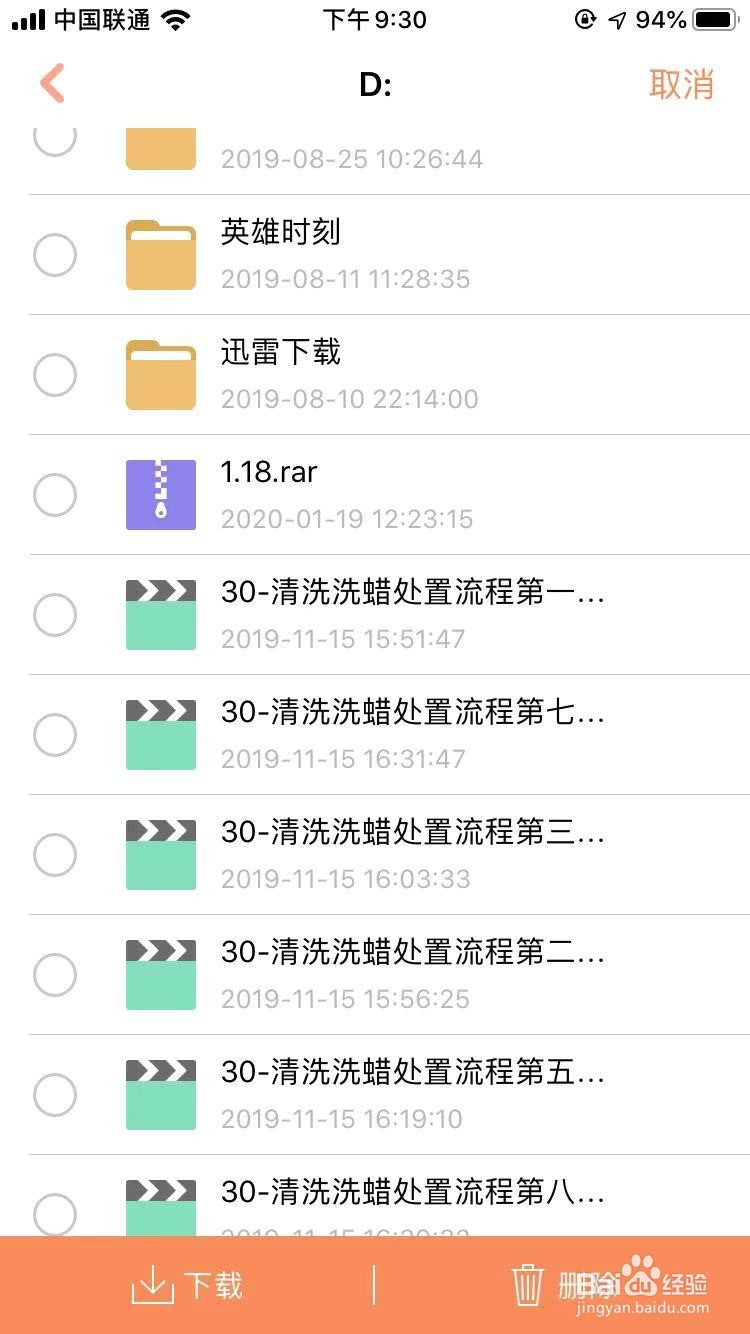Screen dimensions: 750x1334
Task: Tap the download icon in bottom toolbar
Action: [x=153, y=1286]
